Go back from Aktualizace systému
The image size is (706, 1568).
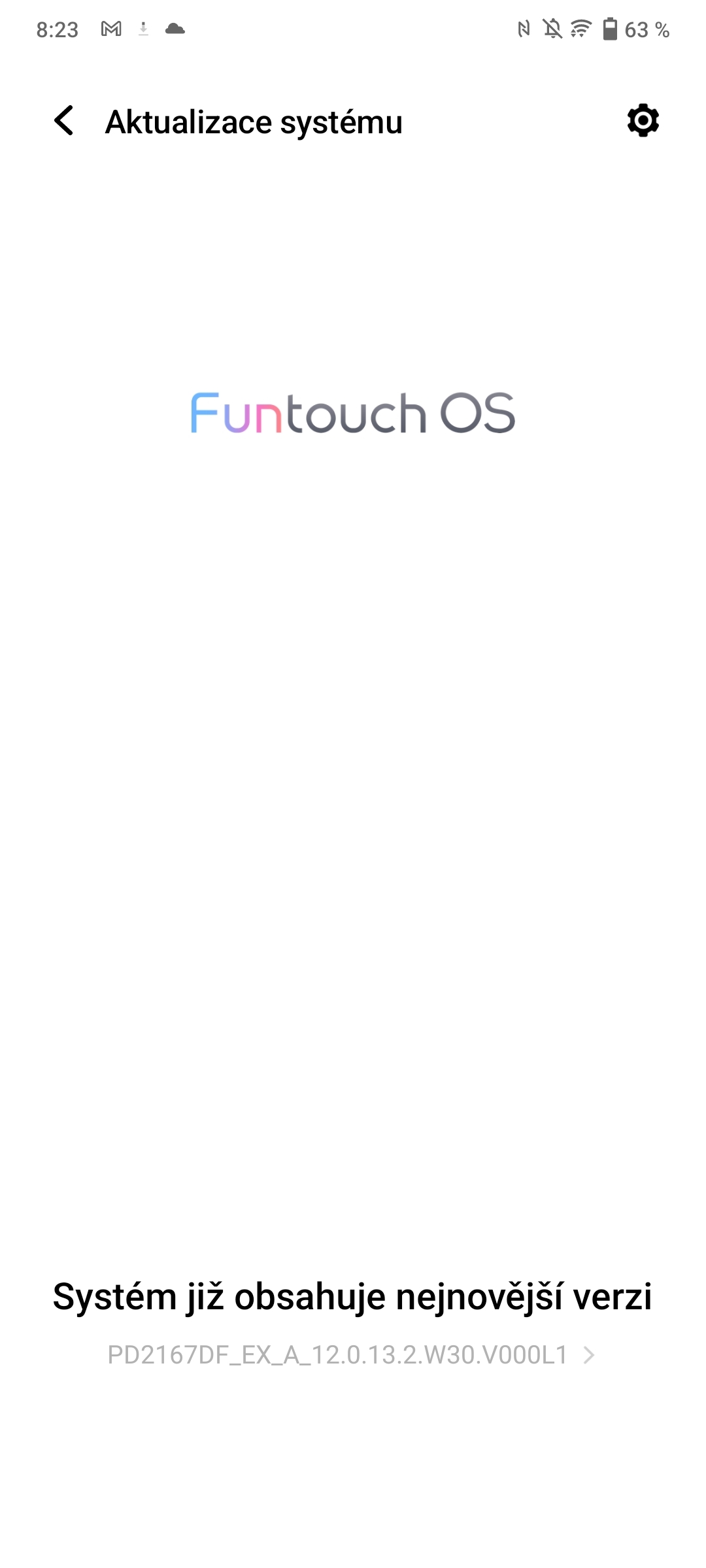64,121
